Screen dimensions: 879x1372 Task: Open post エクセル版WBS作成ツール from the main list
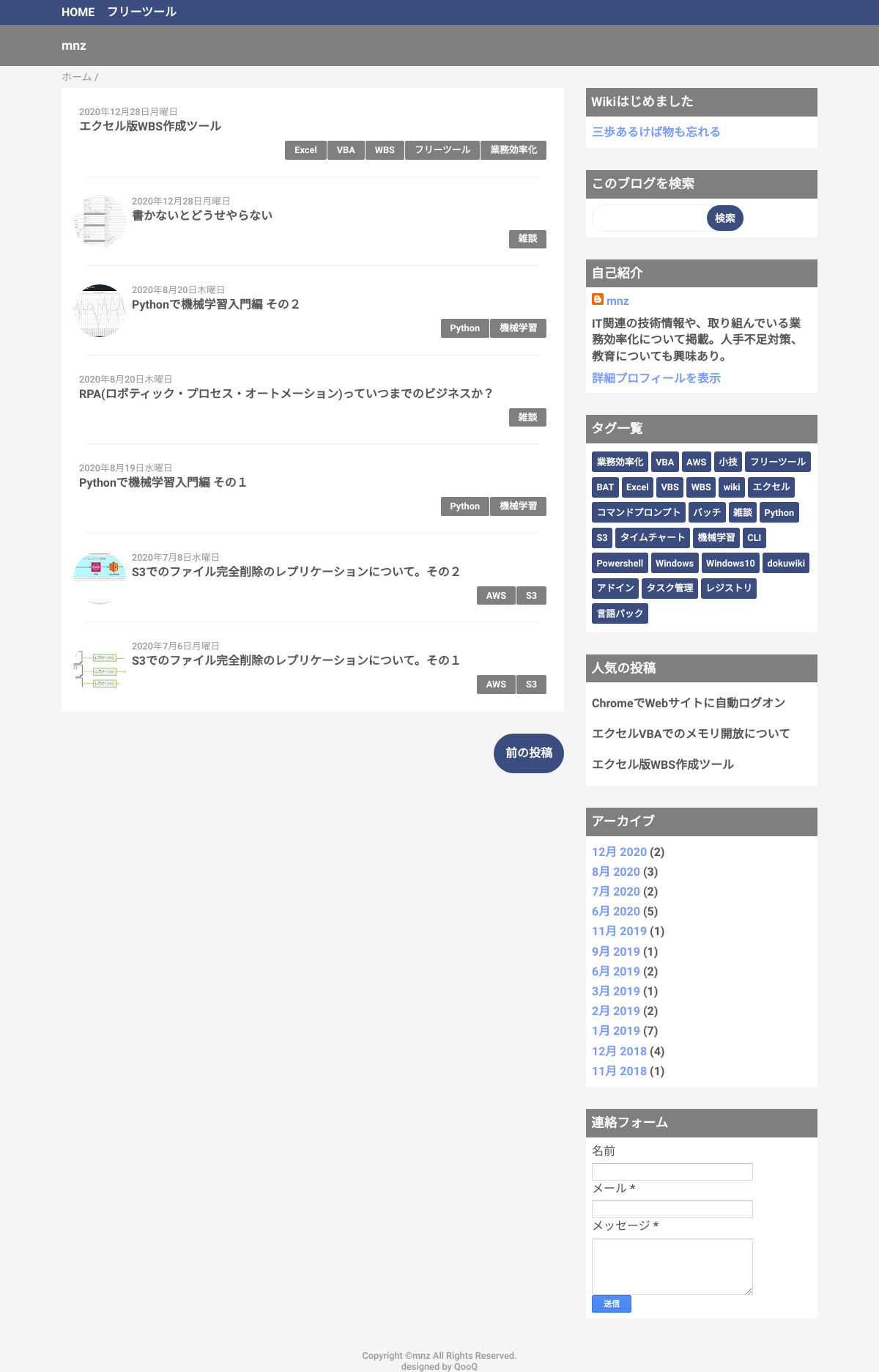click(150, 126)
